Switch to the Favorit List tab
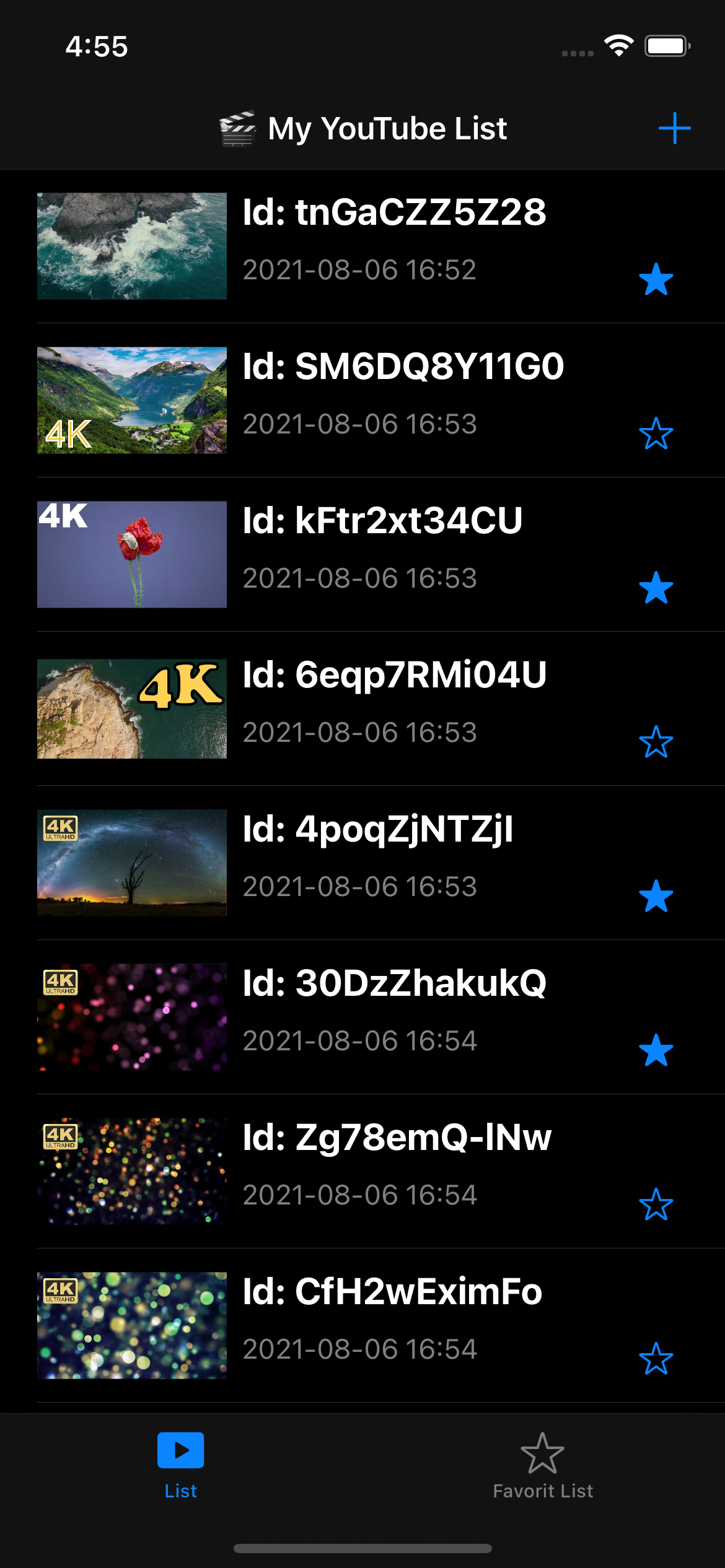 click(542, 1474)
